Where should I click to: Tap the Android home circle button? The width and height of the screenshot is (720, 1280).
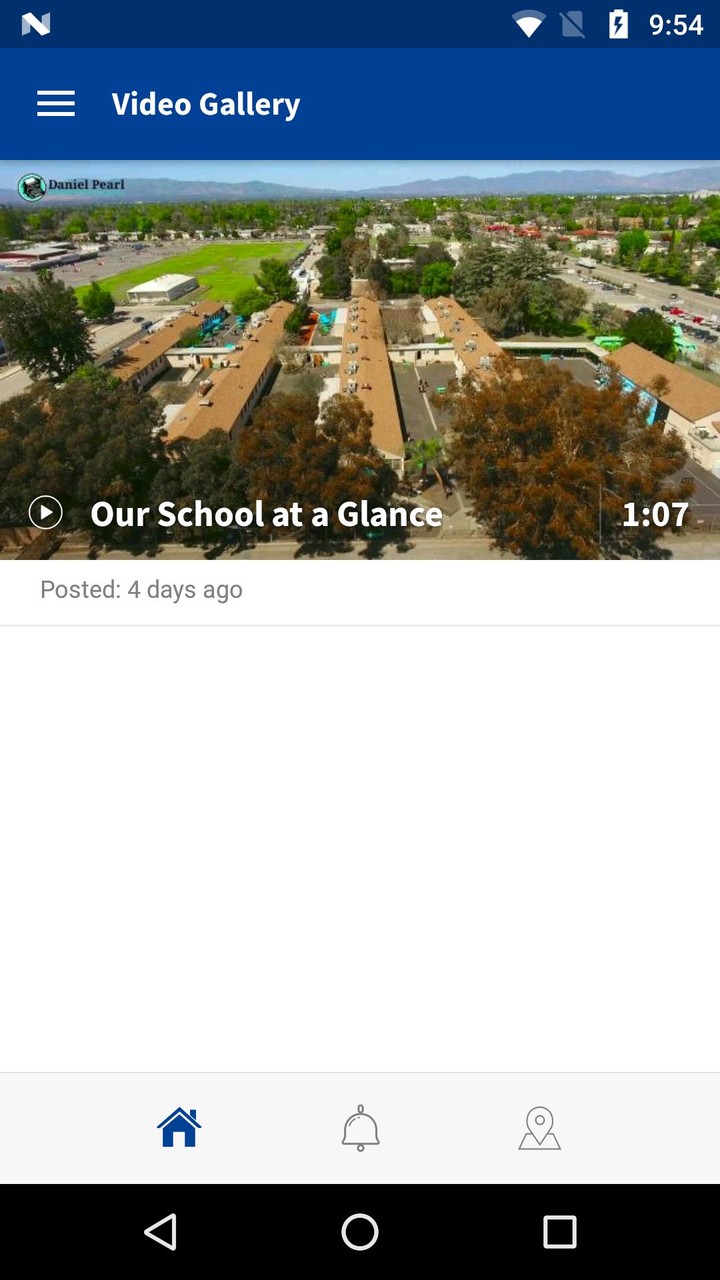(x=360, y=1235)
